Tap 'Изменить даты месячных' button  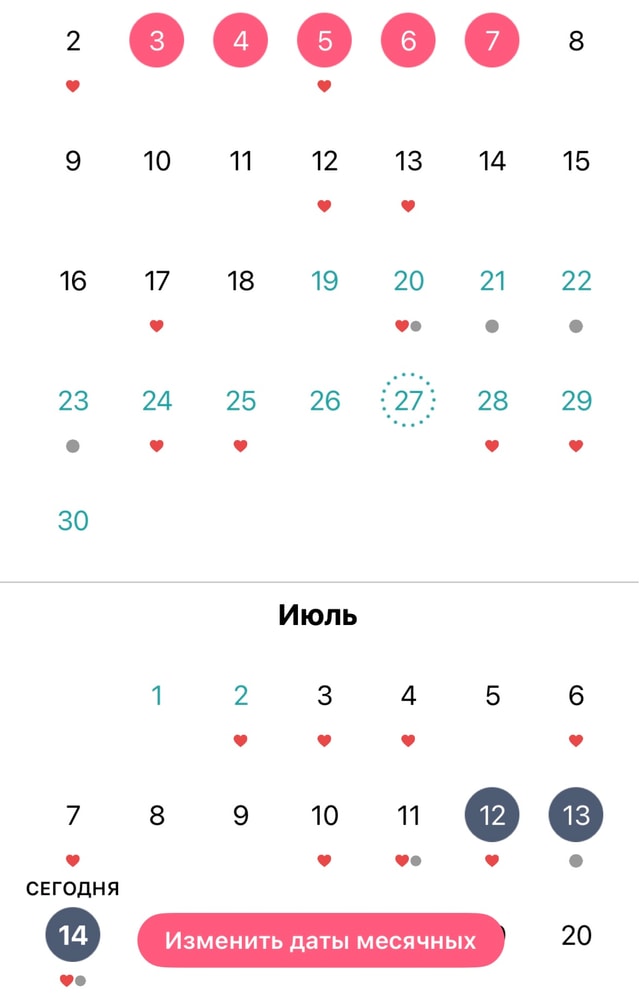click(320, 940)
